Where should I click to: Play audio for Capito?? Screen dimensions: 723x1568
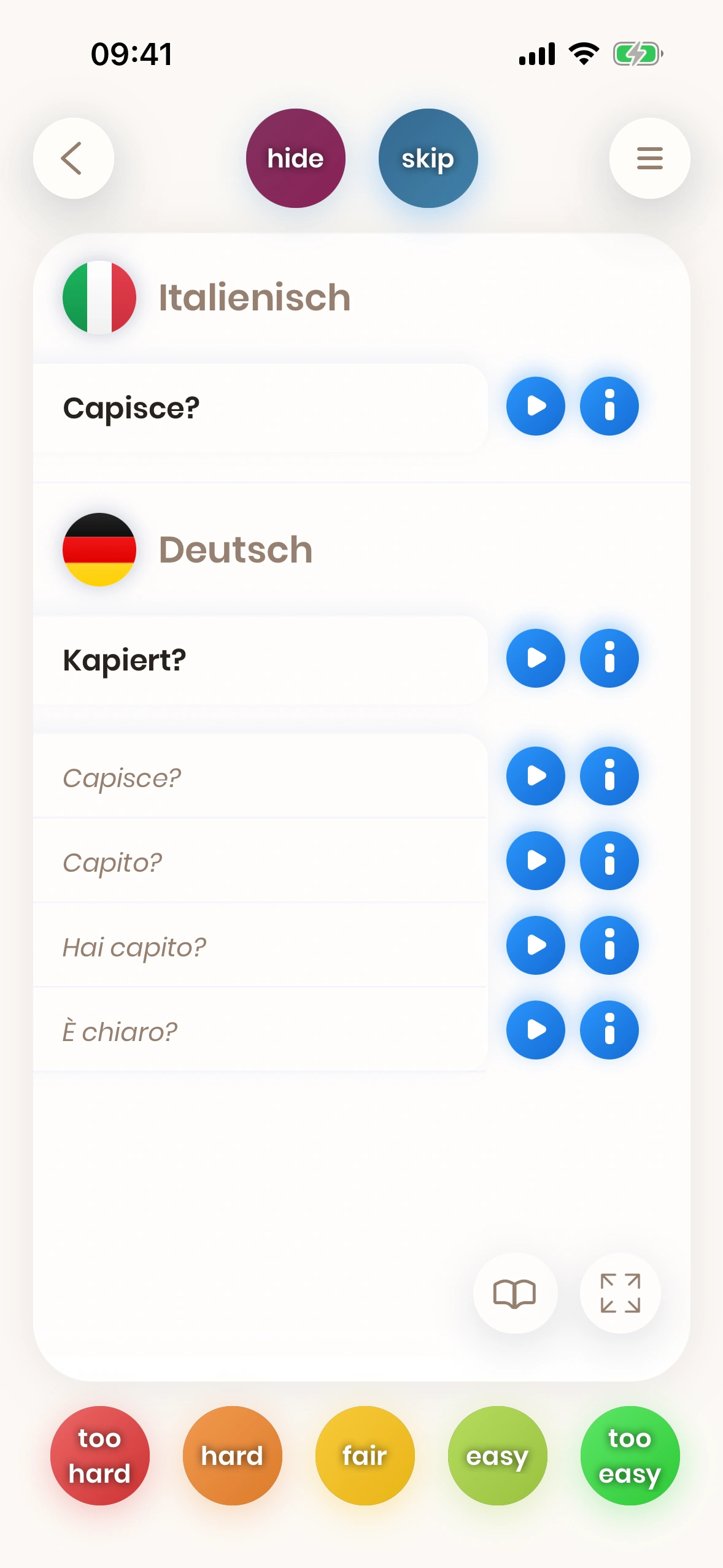pos(535,861)
